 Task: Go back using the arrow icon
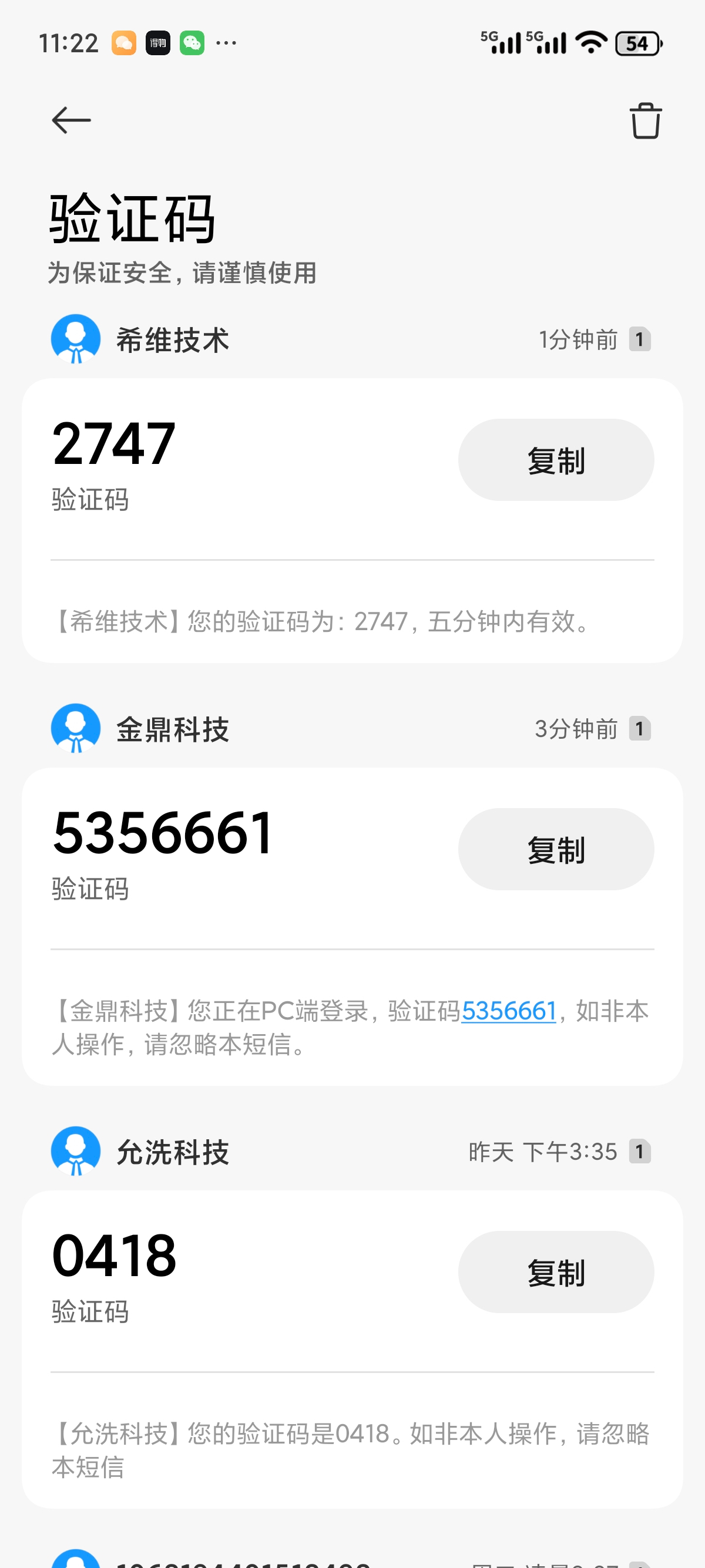coord(71,120)
